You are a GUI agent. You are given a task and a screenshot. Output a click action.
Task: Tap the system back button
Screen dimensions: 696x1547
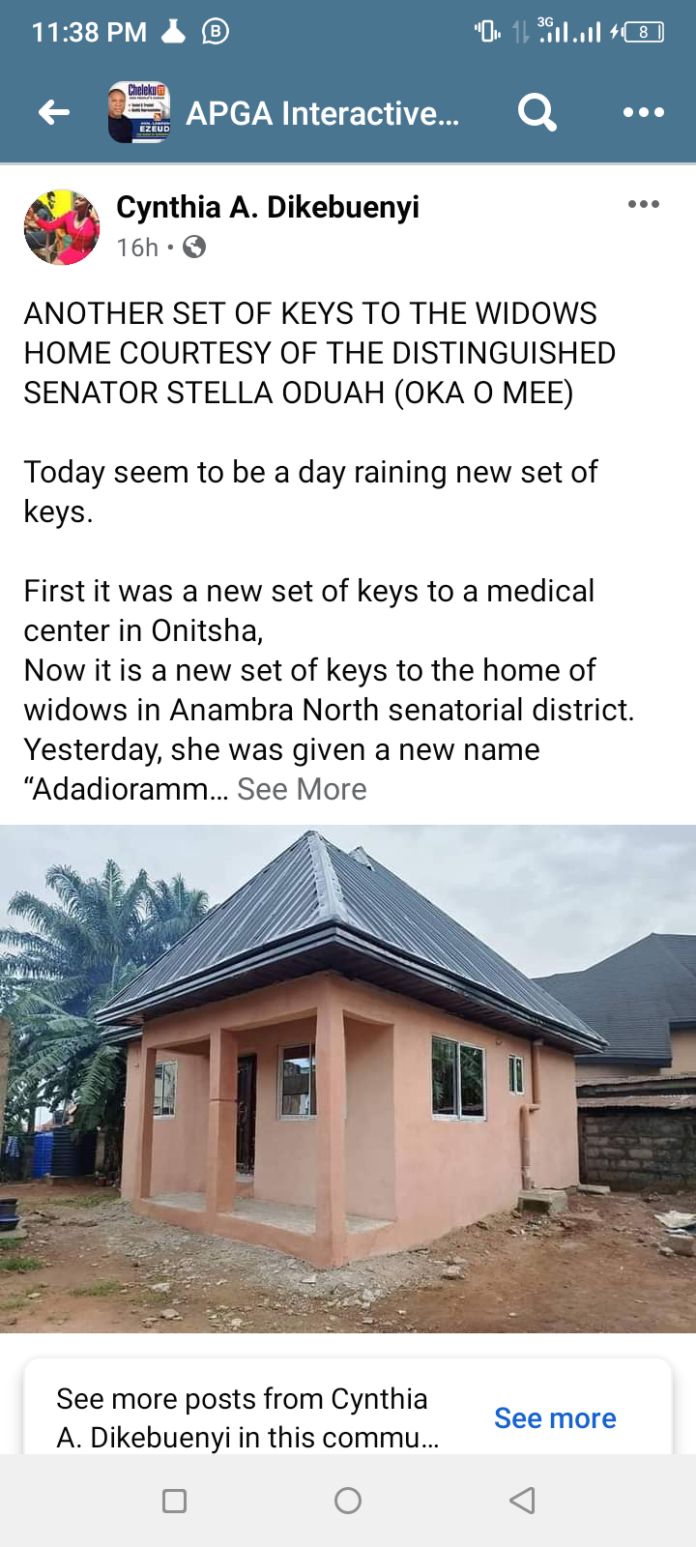(x=522, y=1500)
